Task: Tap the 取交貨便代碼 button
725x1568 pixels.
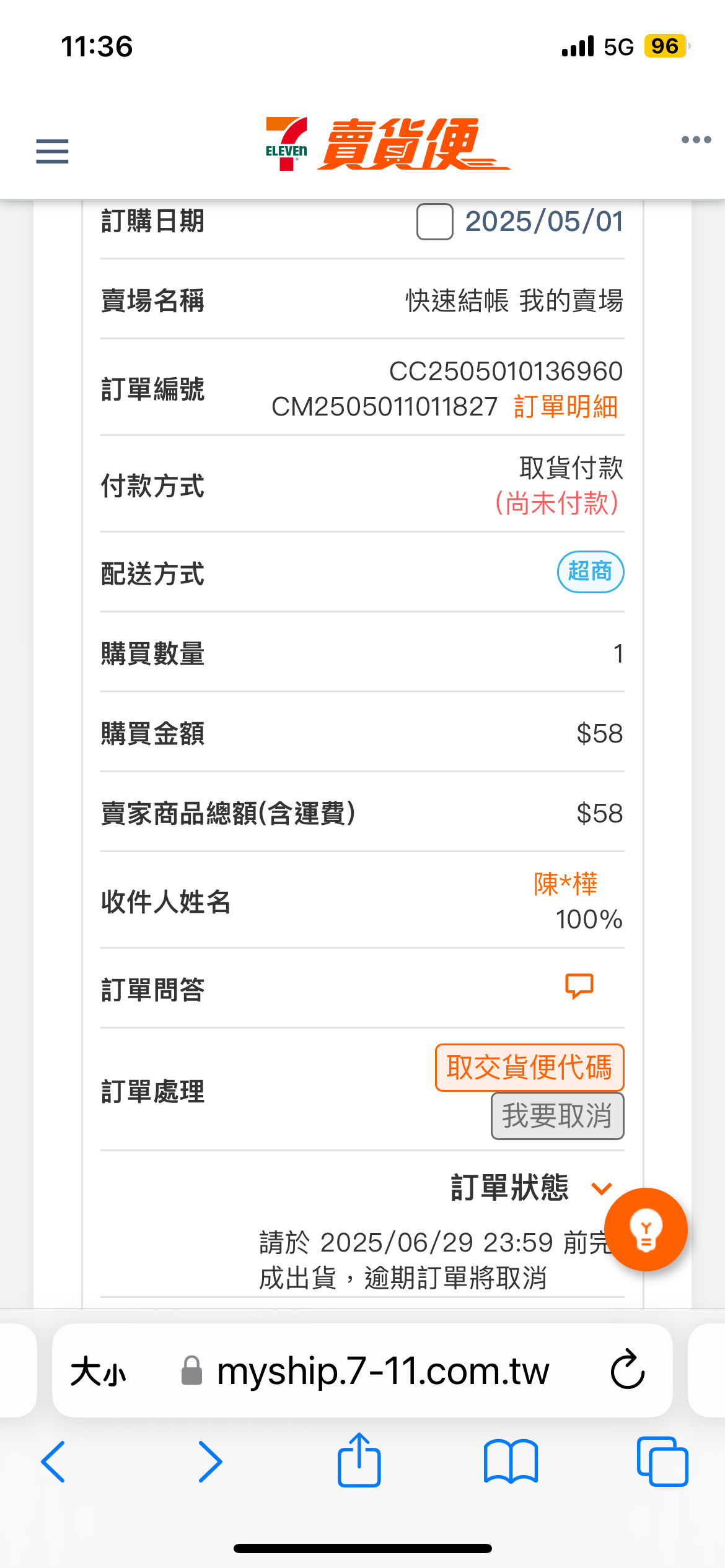Action: coord(529,1067)
